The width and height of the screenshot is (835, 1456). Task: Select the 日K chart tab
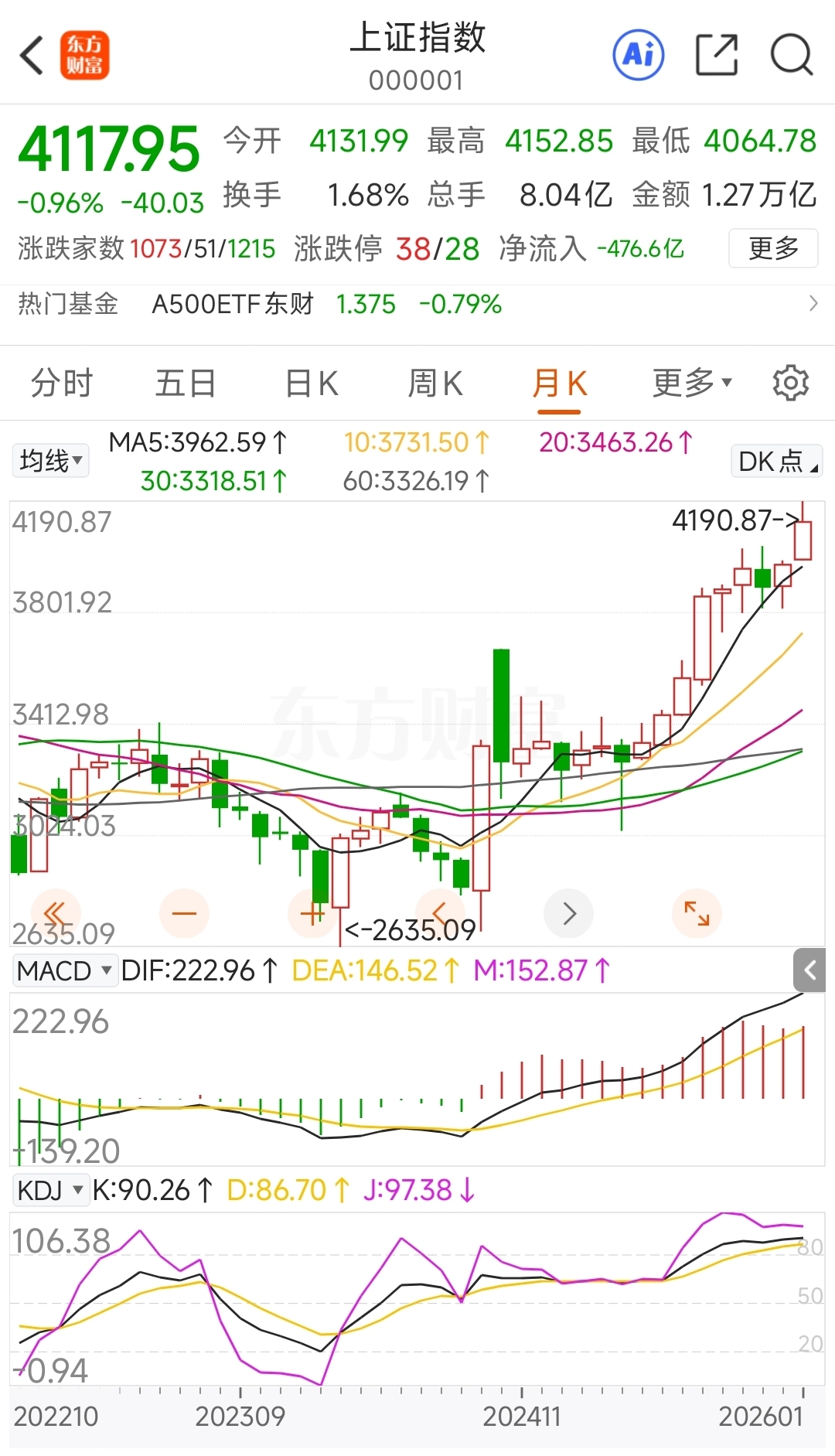312,383
